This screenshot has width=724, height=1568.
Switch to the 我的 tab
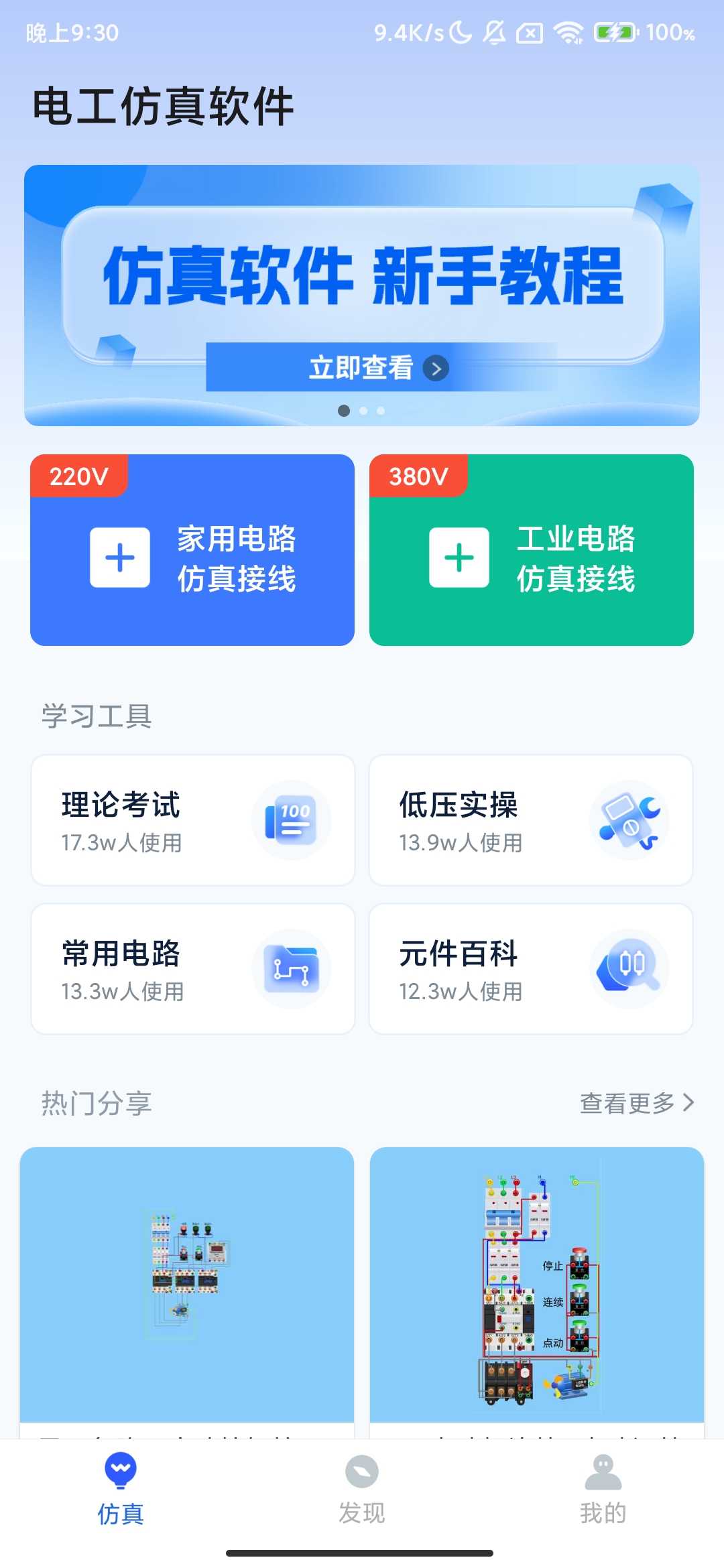(x=603, y=1484)
